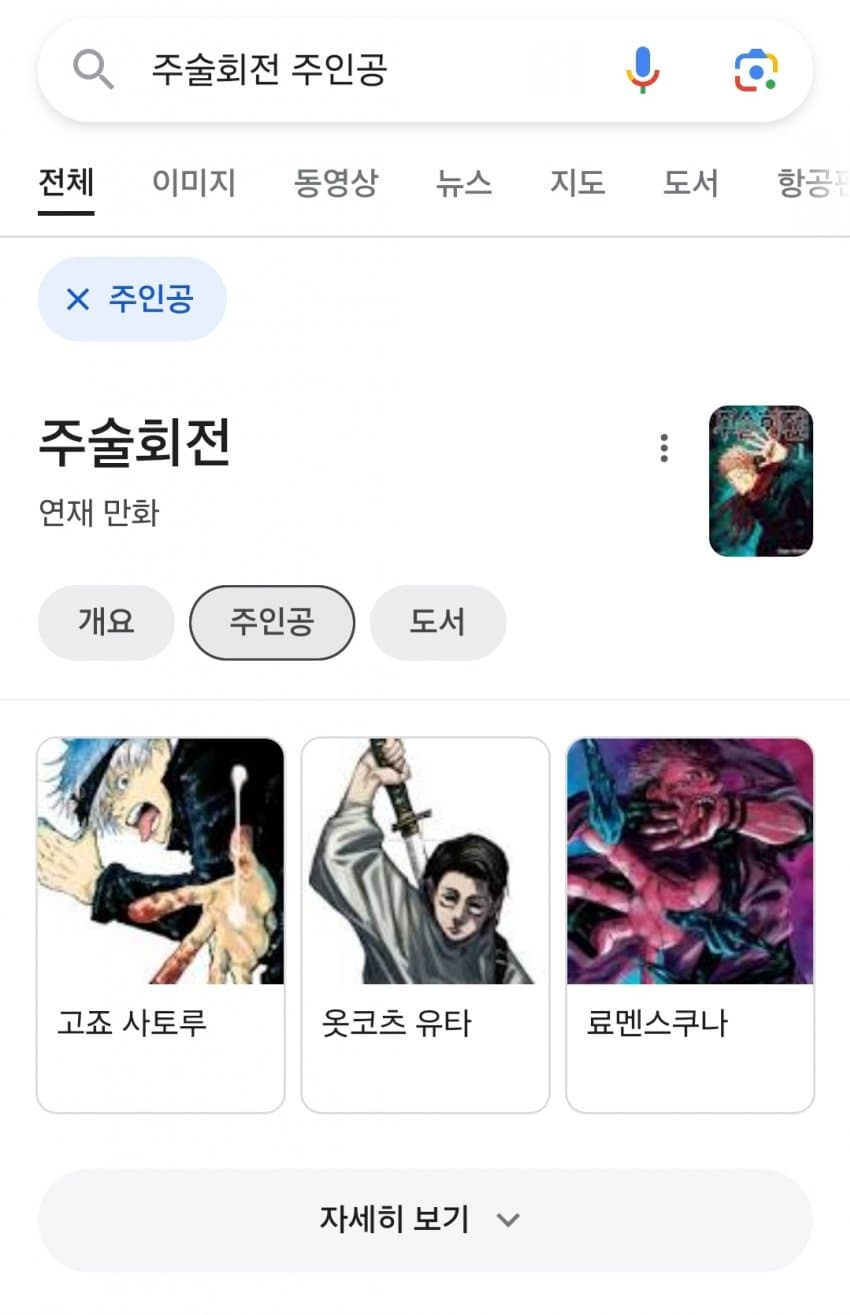Open Google Lens camera search
Image resolution: width=850 pixels, height=1315 pixels.
[x=755, y=70]
